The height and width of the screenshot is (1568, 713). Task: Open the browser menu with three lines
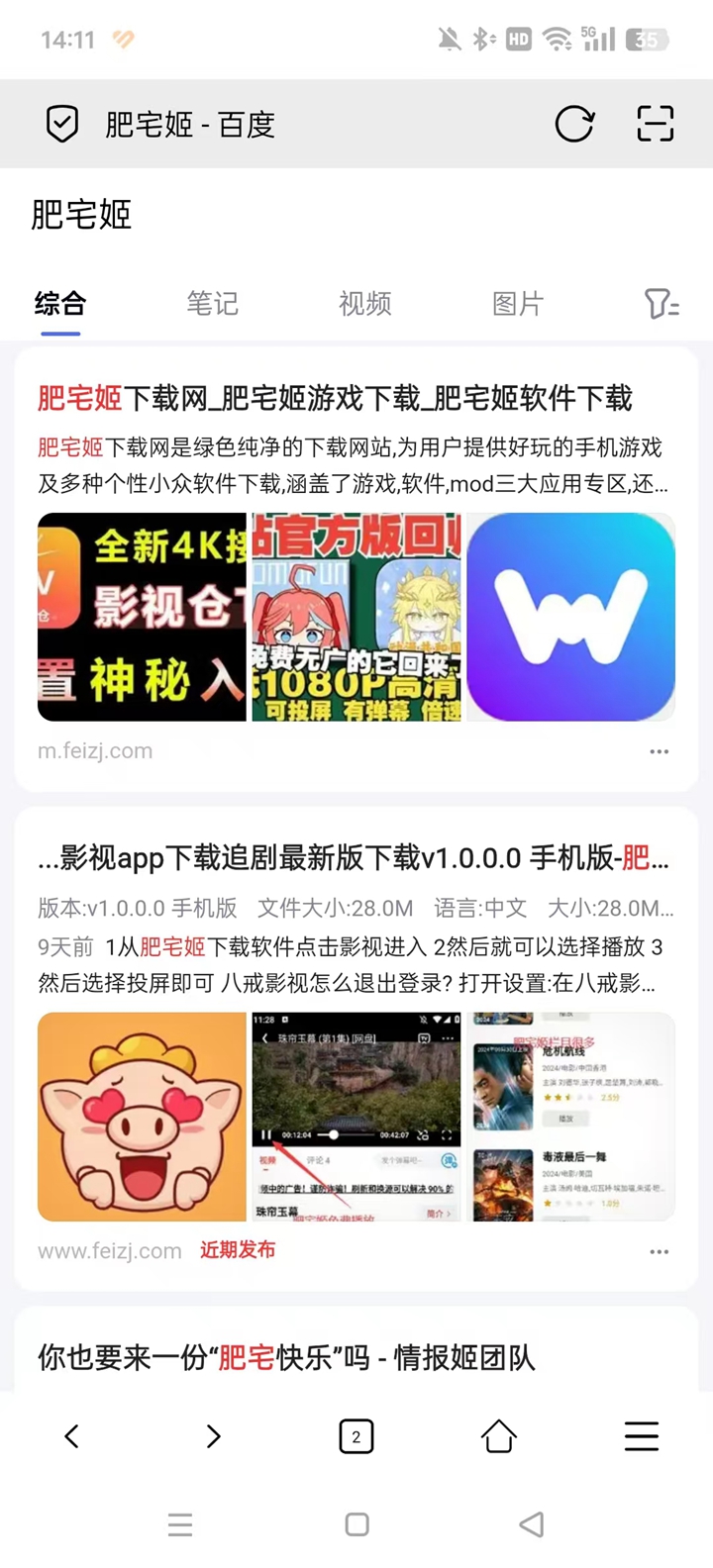pos(642,1436)
